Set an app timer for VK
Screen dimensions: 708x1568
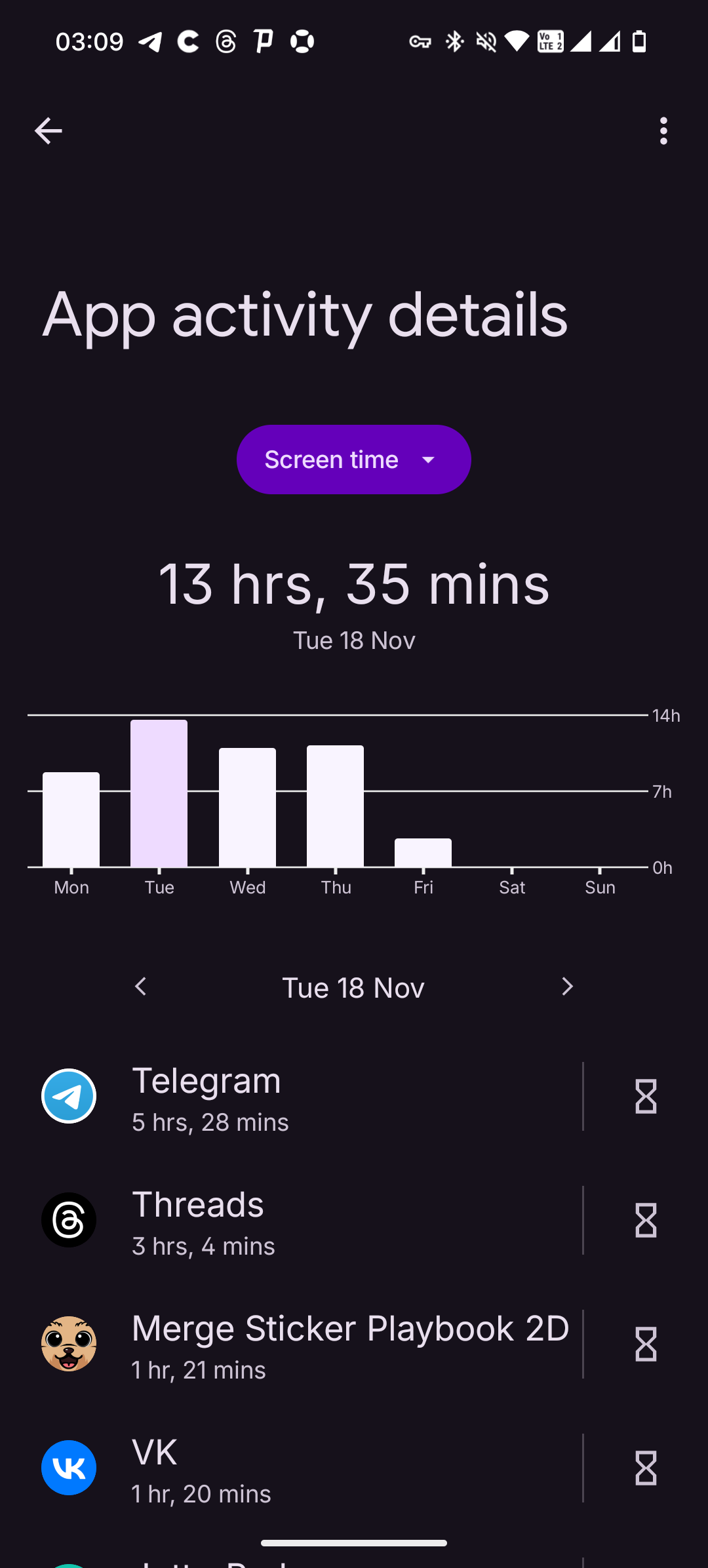coord(646,1468)
